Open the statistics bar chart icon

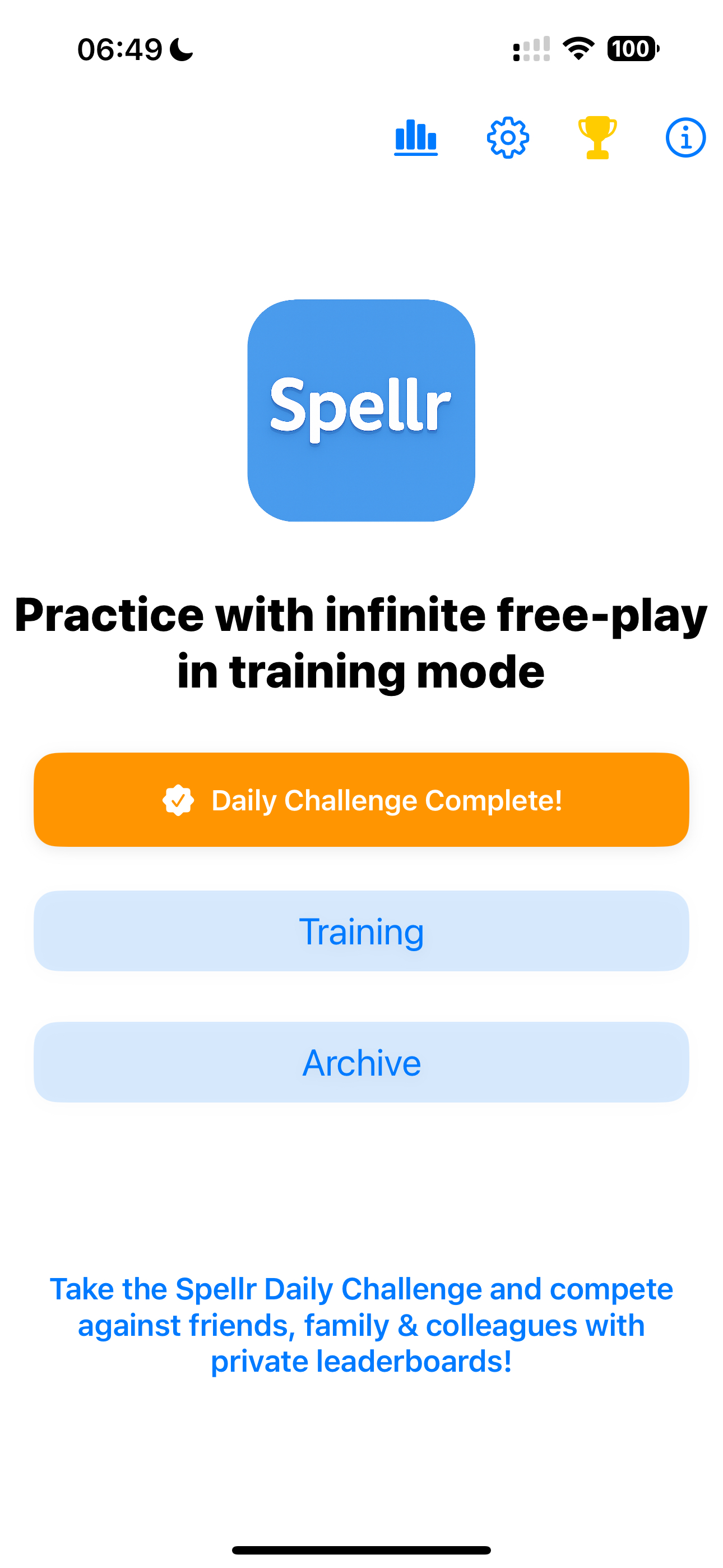click(416, 137)
